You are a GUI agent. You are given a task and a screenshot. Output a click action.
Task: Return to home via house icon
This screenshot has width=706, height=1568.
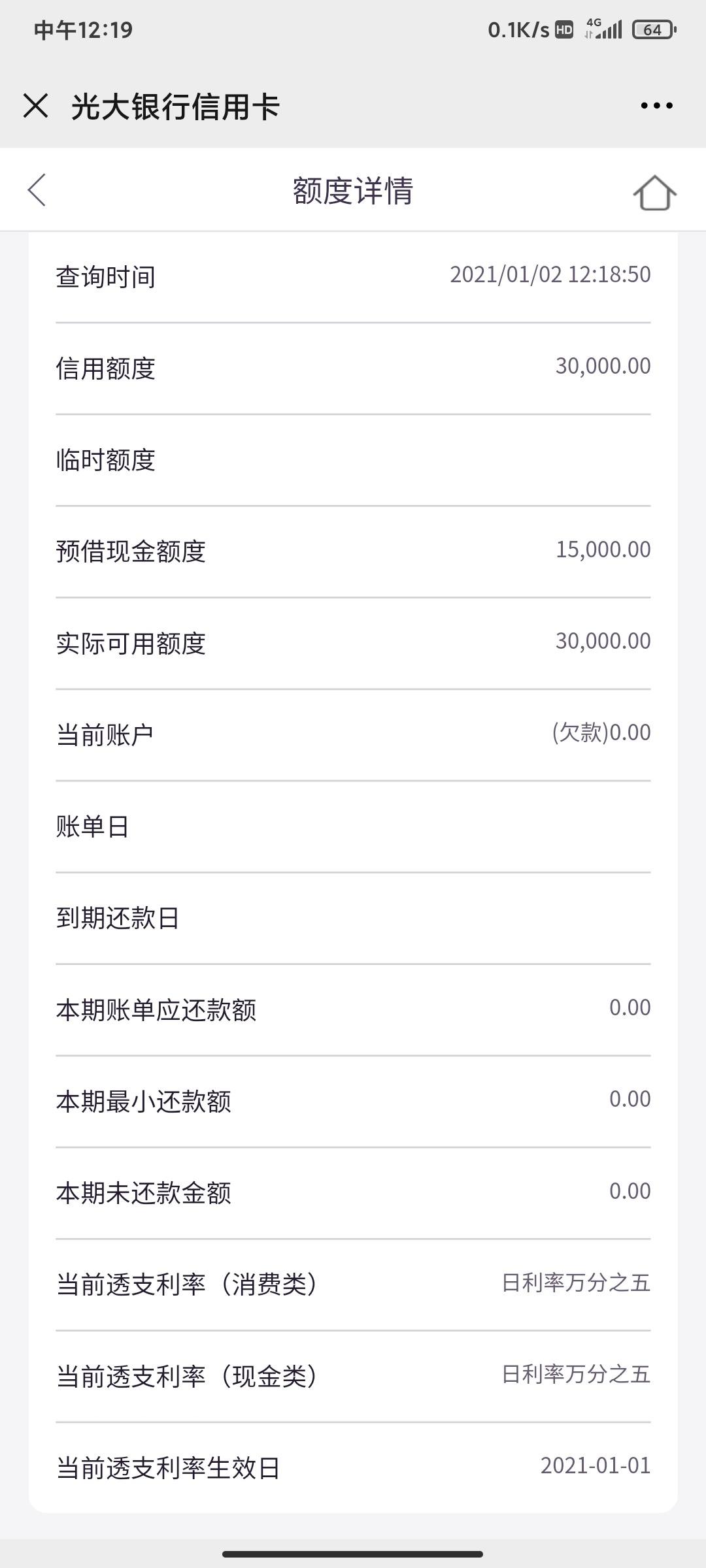pyautogui.click(x=654, y=193)
